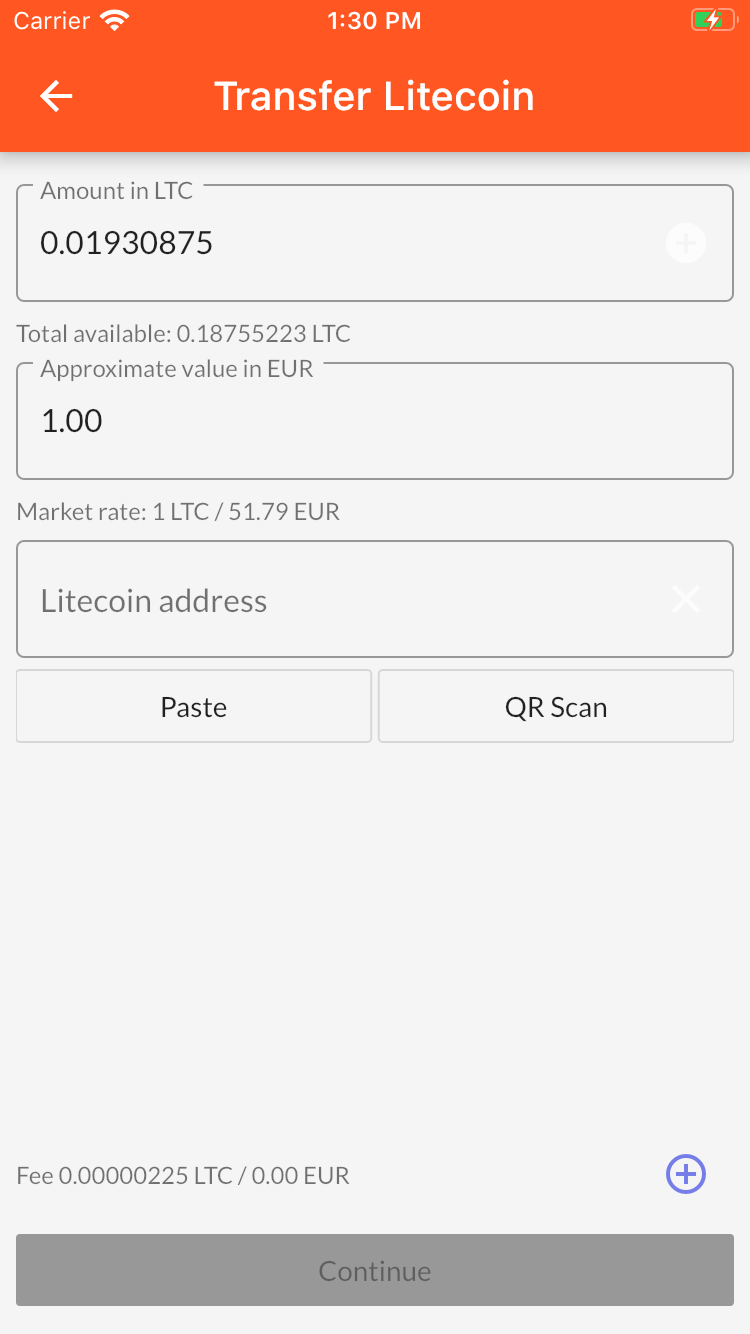Edit the Approximate value in EUR field

click(x=375, y=421)
